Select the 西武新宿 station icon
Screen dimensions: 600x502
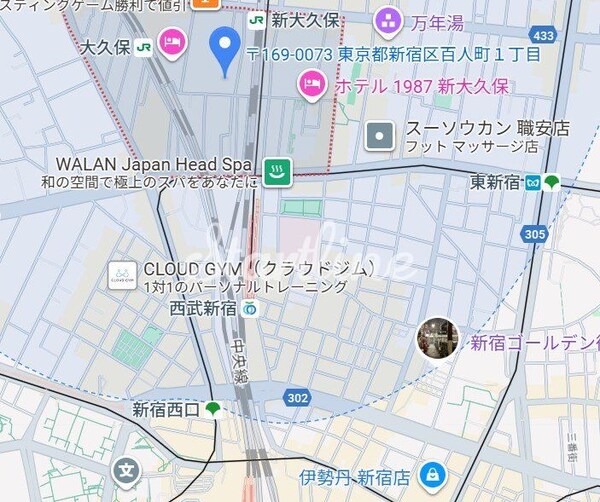pyautogui.click(x=250, y=308)
